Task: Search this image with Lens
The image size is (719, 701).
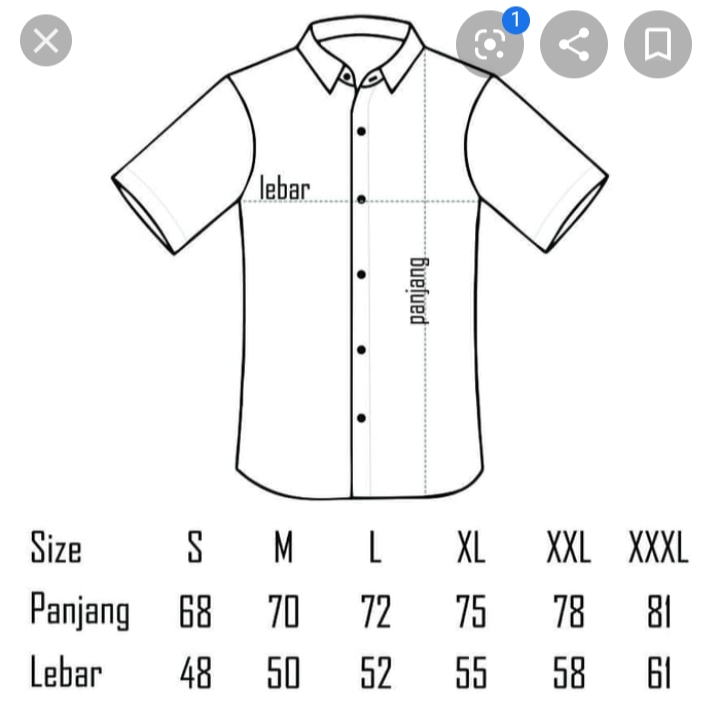Action: [x=489, y=45]
